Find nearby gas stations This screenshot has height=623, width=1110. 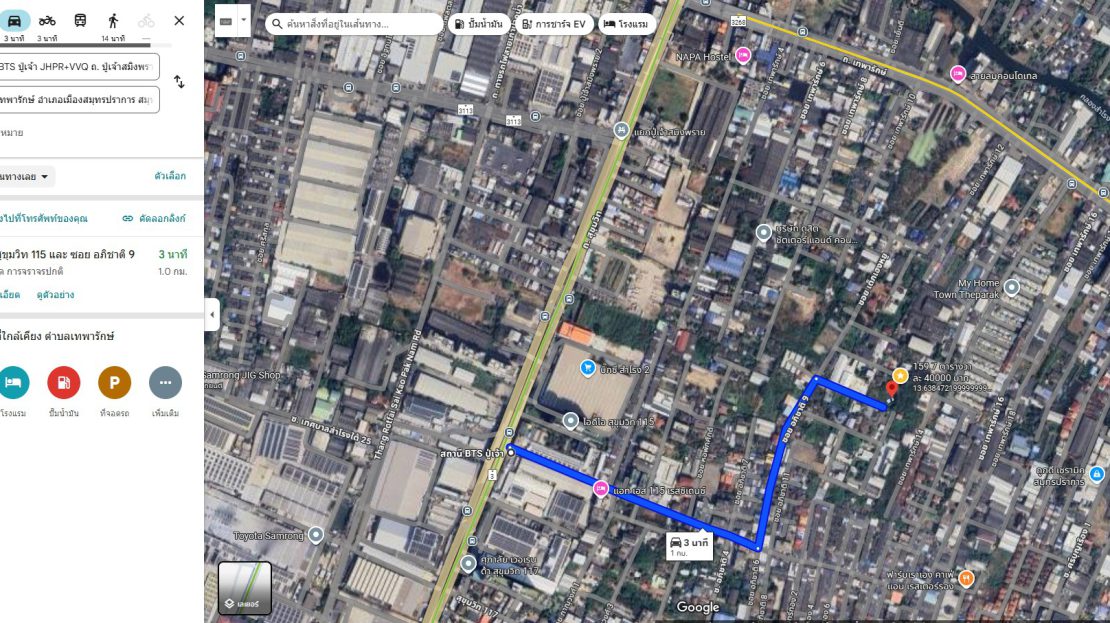64,382
